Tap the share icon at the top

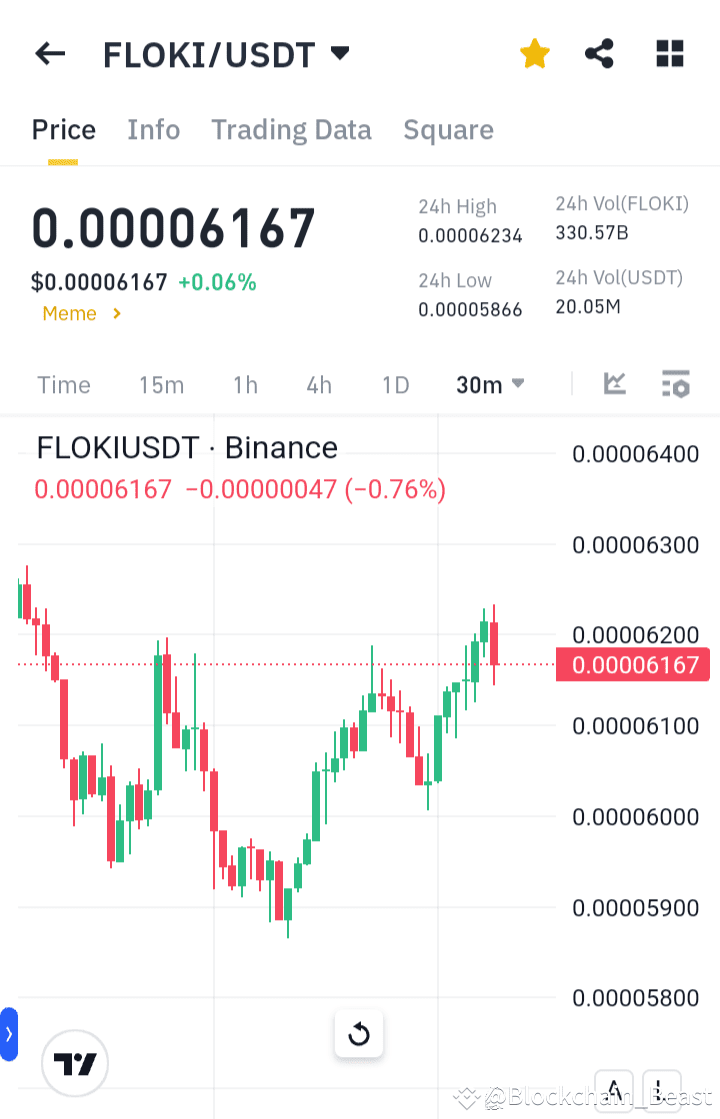tap(599, 54)
